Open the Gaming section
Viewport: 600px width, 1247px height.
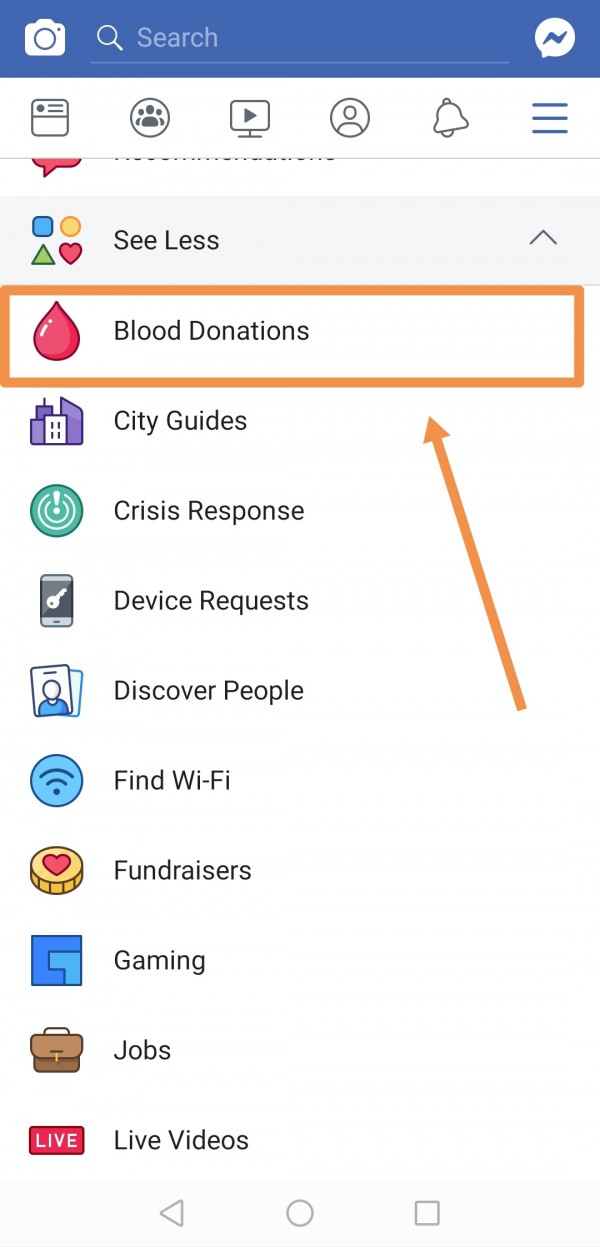tap(159, 961)
